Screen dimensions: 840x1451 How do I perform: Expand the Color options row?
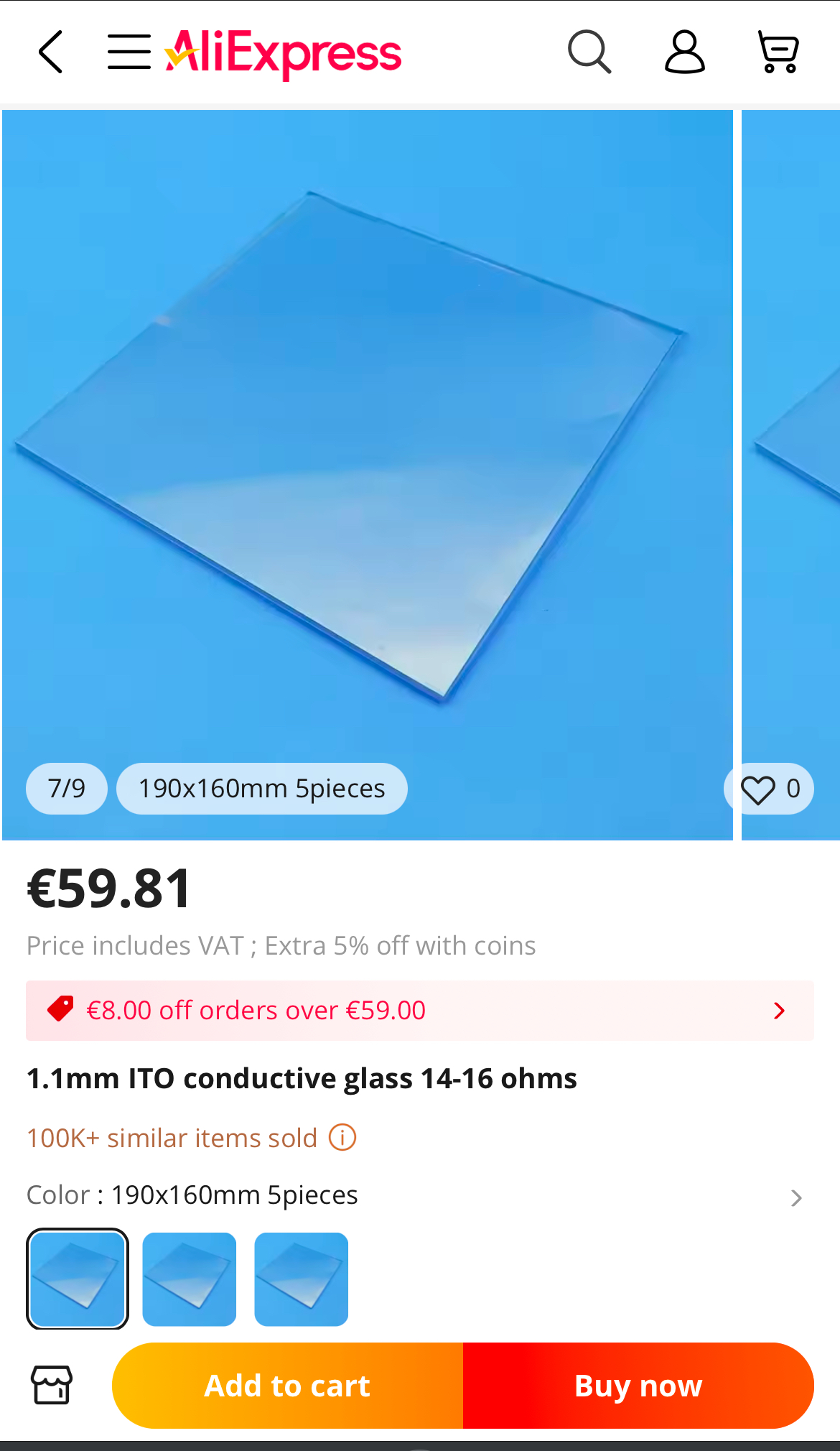pos(795,1197)
